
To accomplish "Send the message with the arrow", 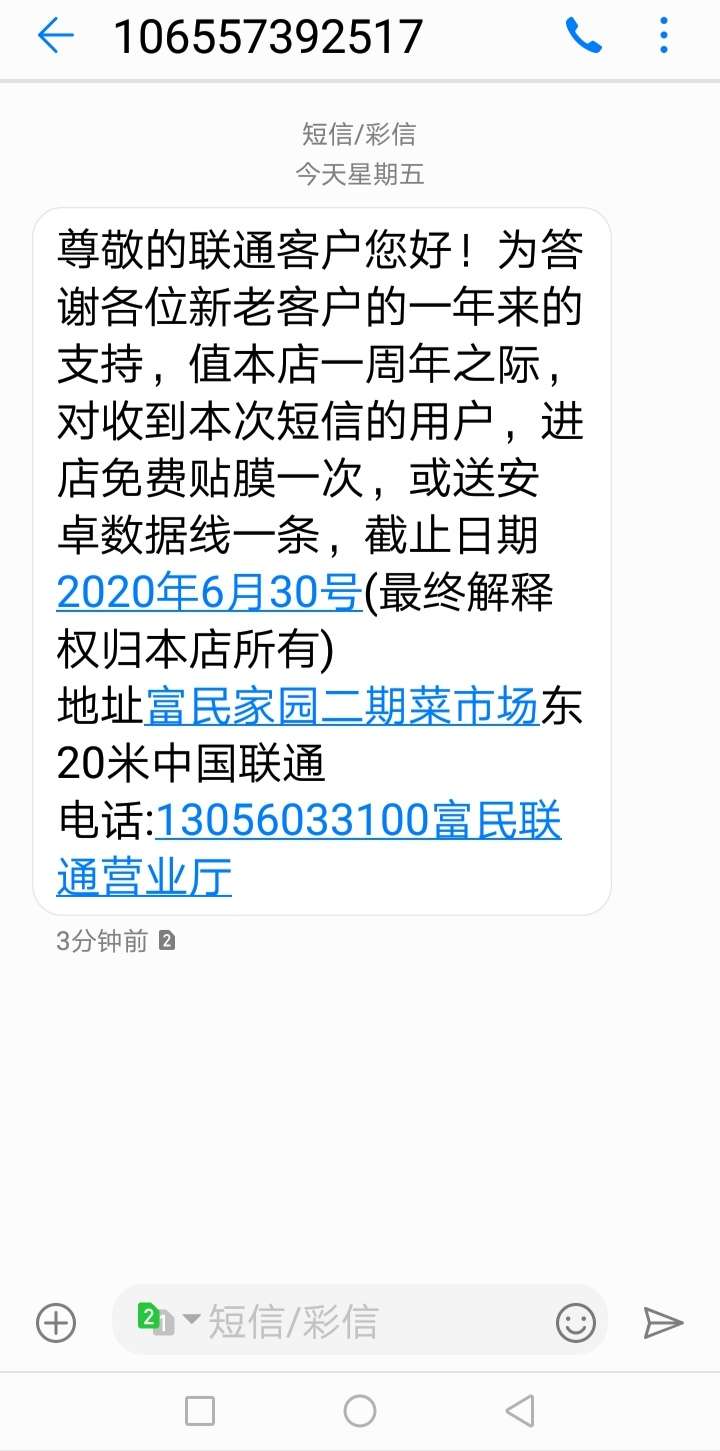I will point(662,1323).
